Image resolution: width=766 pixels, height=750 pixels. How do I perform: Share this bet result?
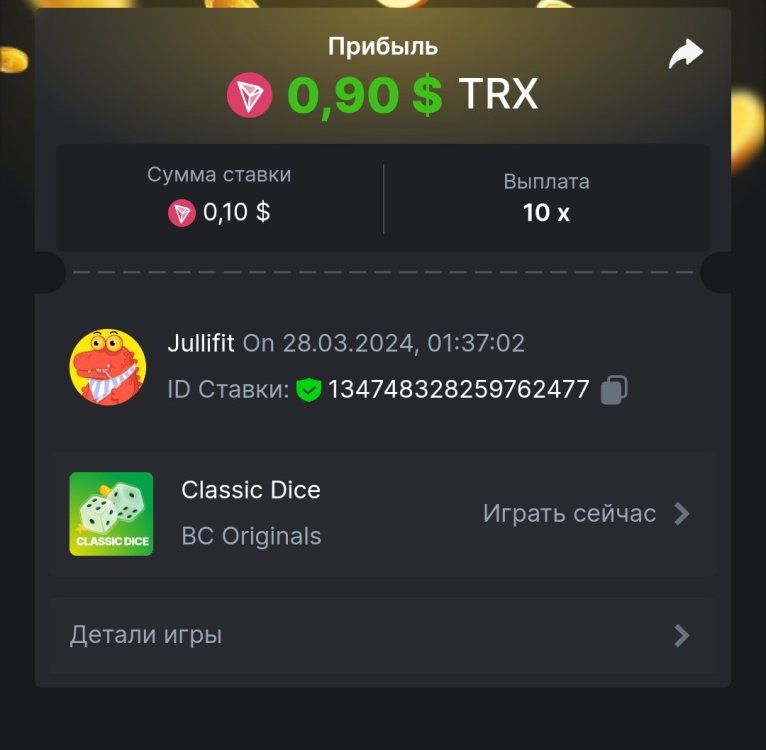(686, 55)
